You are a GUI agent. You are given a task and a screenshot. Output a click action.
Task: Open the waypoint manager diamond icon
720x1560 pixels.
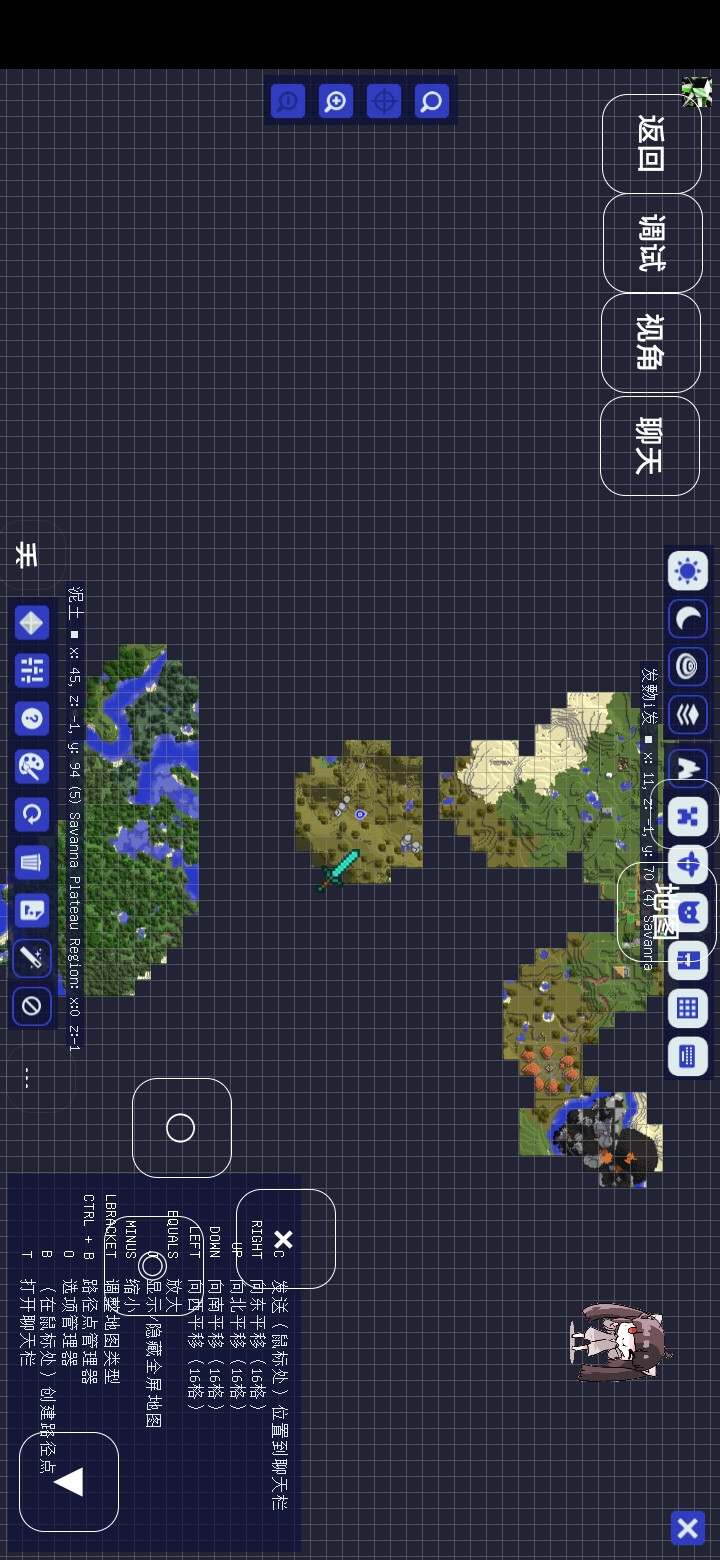click(32, 622)
